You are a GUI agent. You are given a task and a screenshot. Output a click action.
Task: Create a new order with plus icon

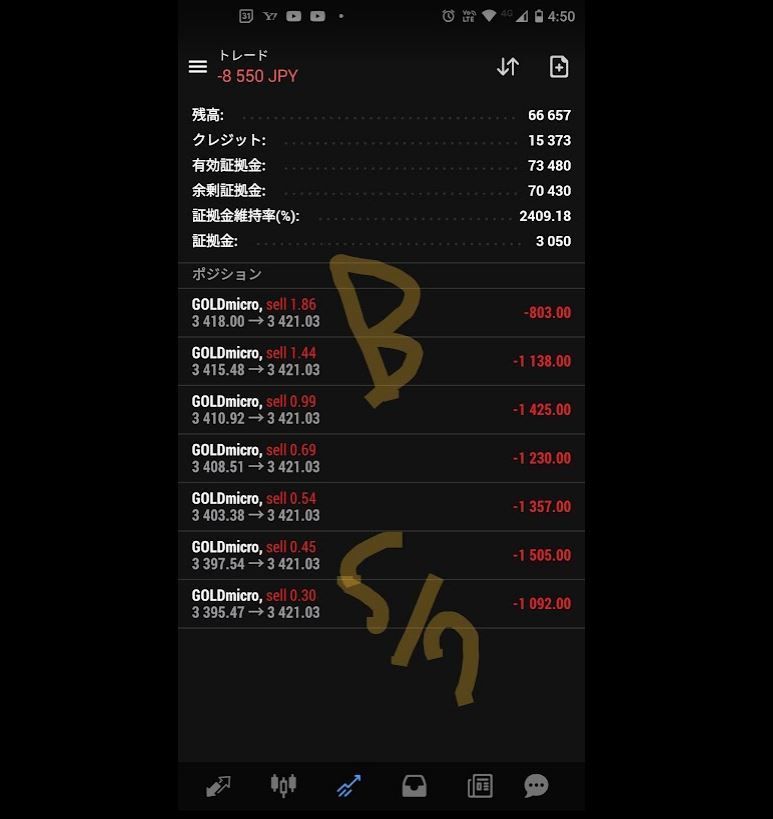tap(559, 67)
